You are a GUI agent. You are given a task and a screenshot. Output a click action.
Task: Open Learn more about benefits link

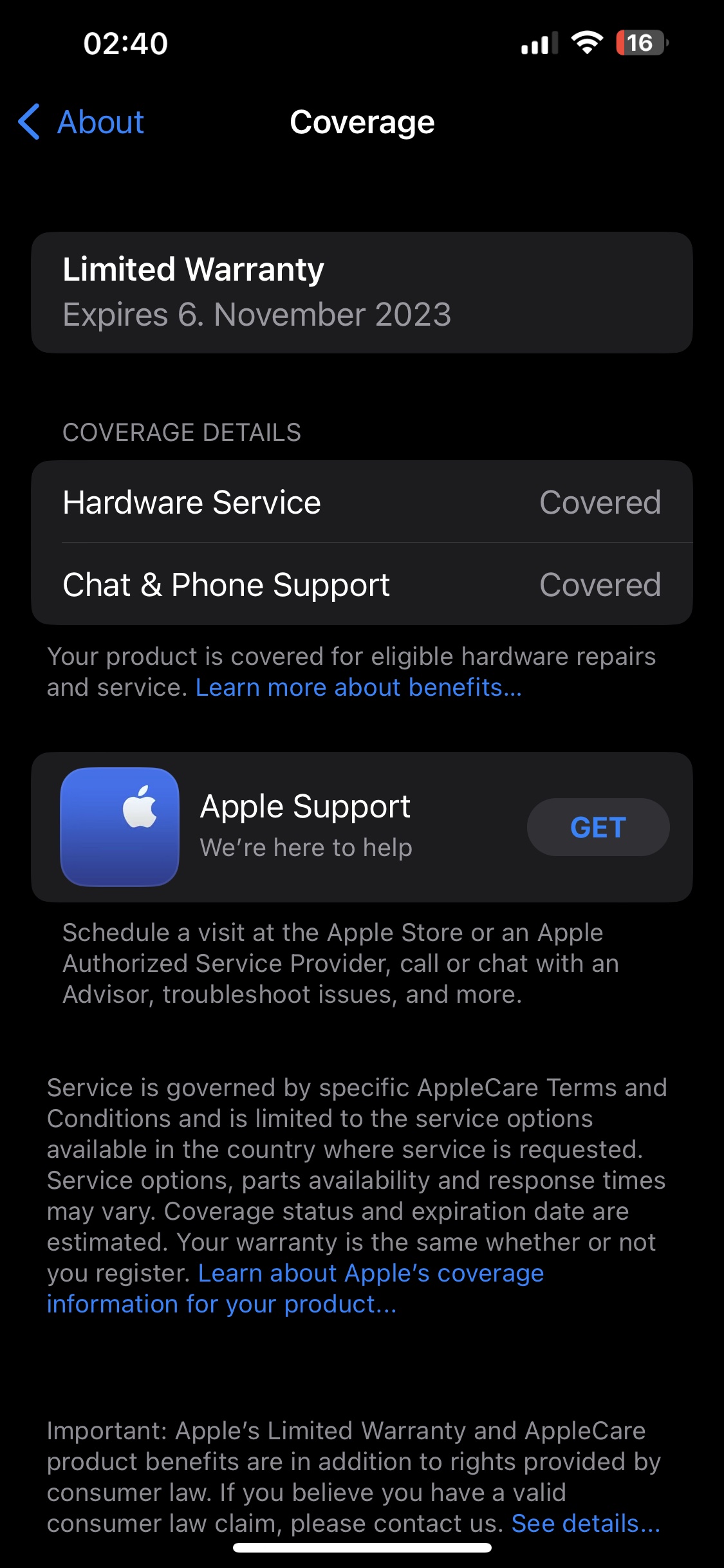click(x=358, y=687)
